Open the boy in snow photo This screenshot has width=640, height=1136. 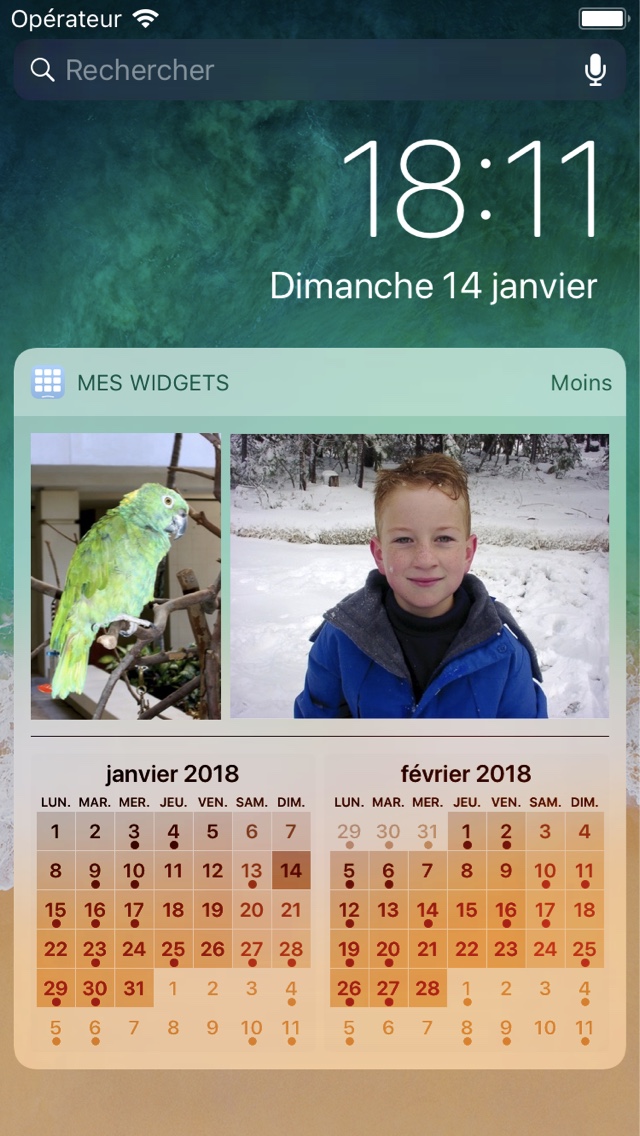419,576
